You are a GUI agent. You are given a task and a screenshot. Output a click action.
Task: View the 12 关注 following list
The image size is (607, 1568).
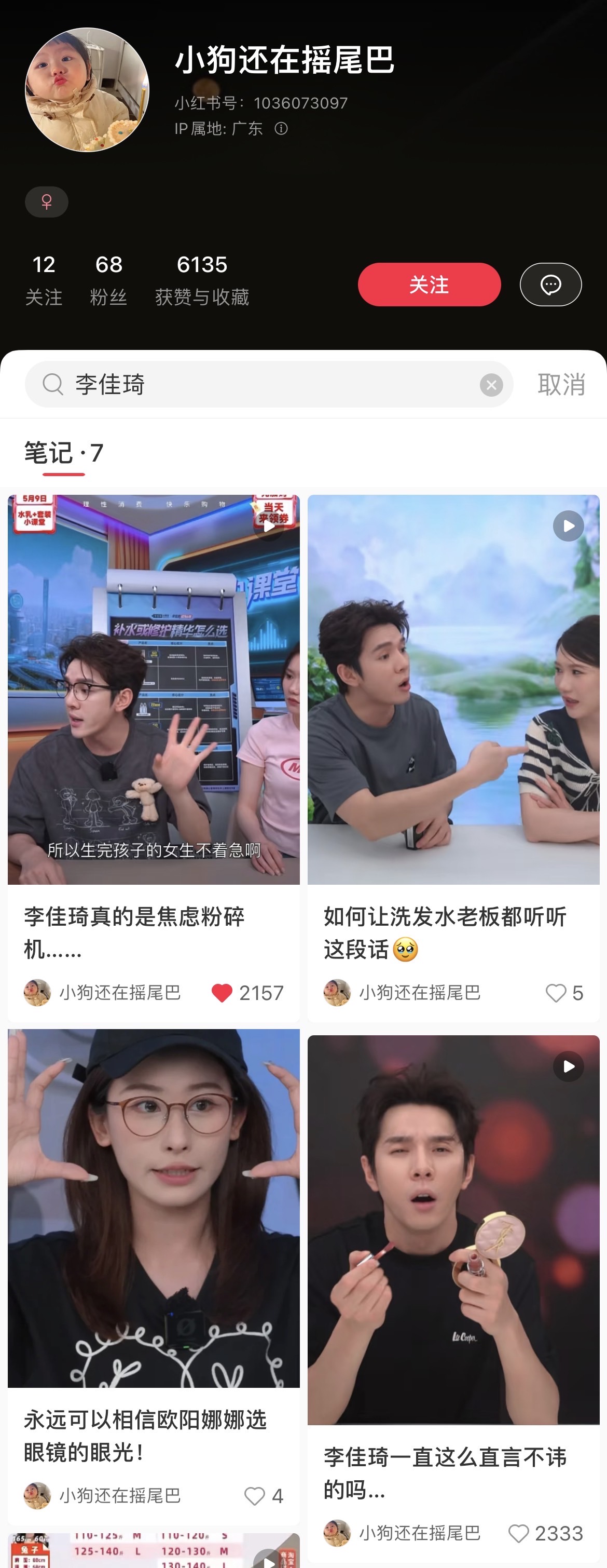pos(44,280)
